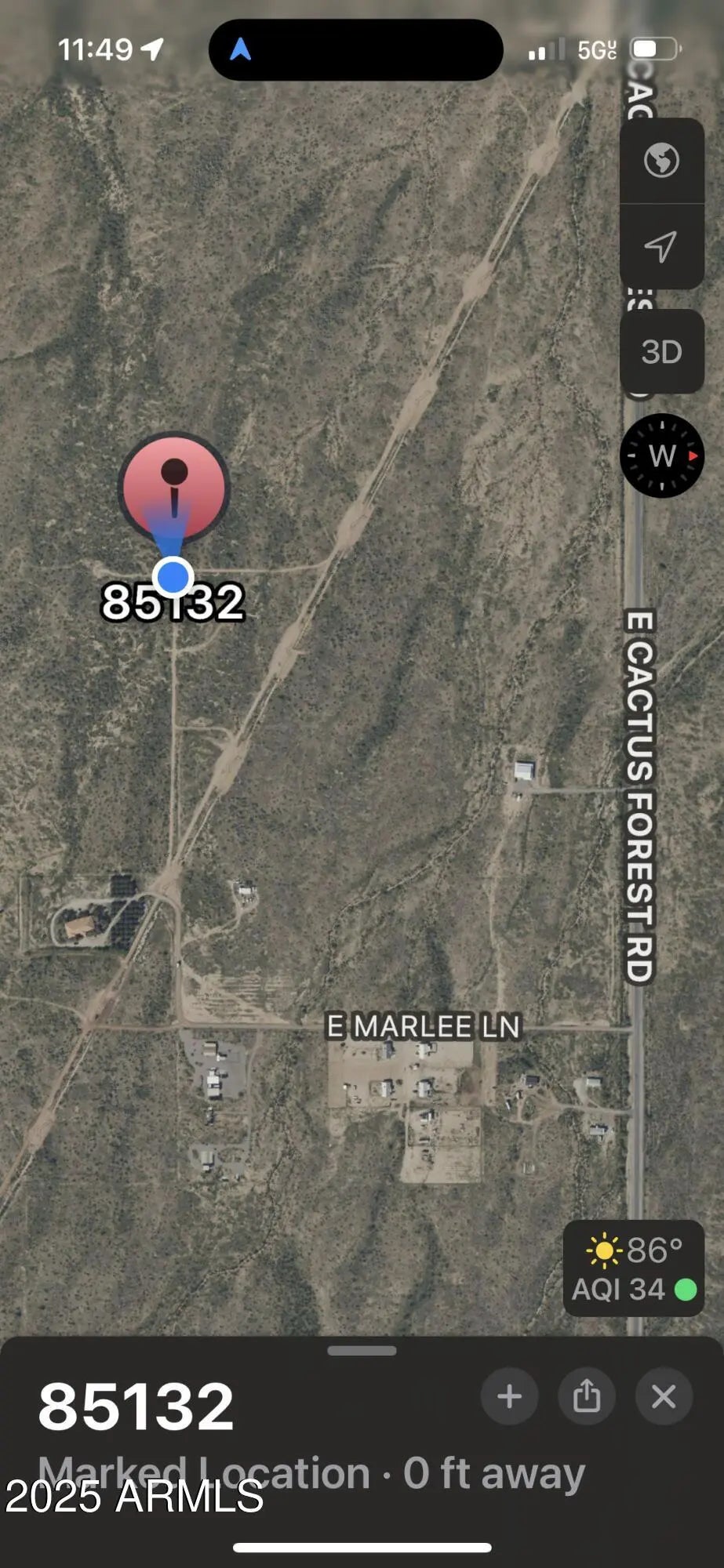Open the map mode globe button
This screenshot has width=724, height=1568.
click(x=661, y=161)
